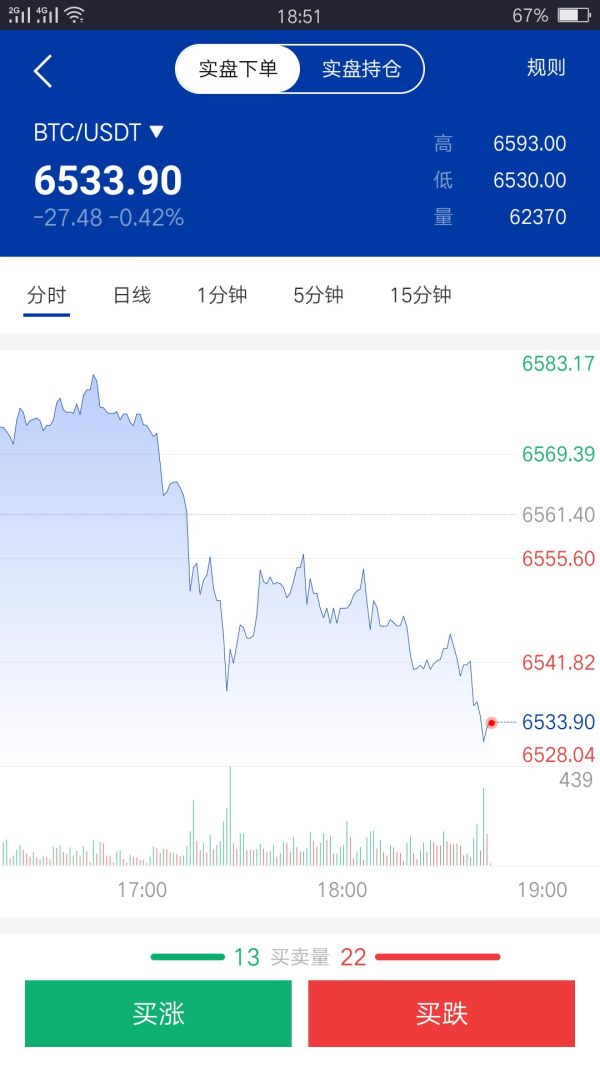Tap the green 买涨 button

[x=158, y=1013]
